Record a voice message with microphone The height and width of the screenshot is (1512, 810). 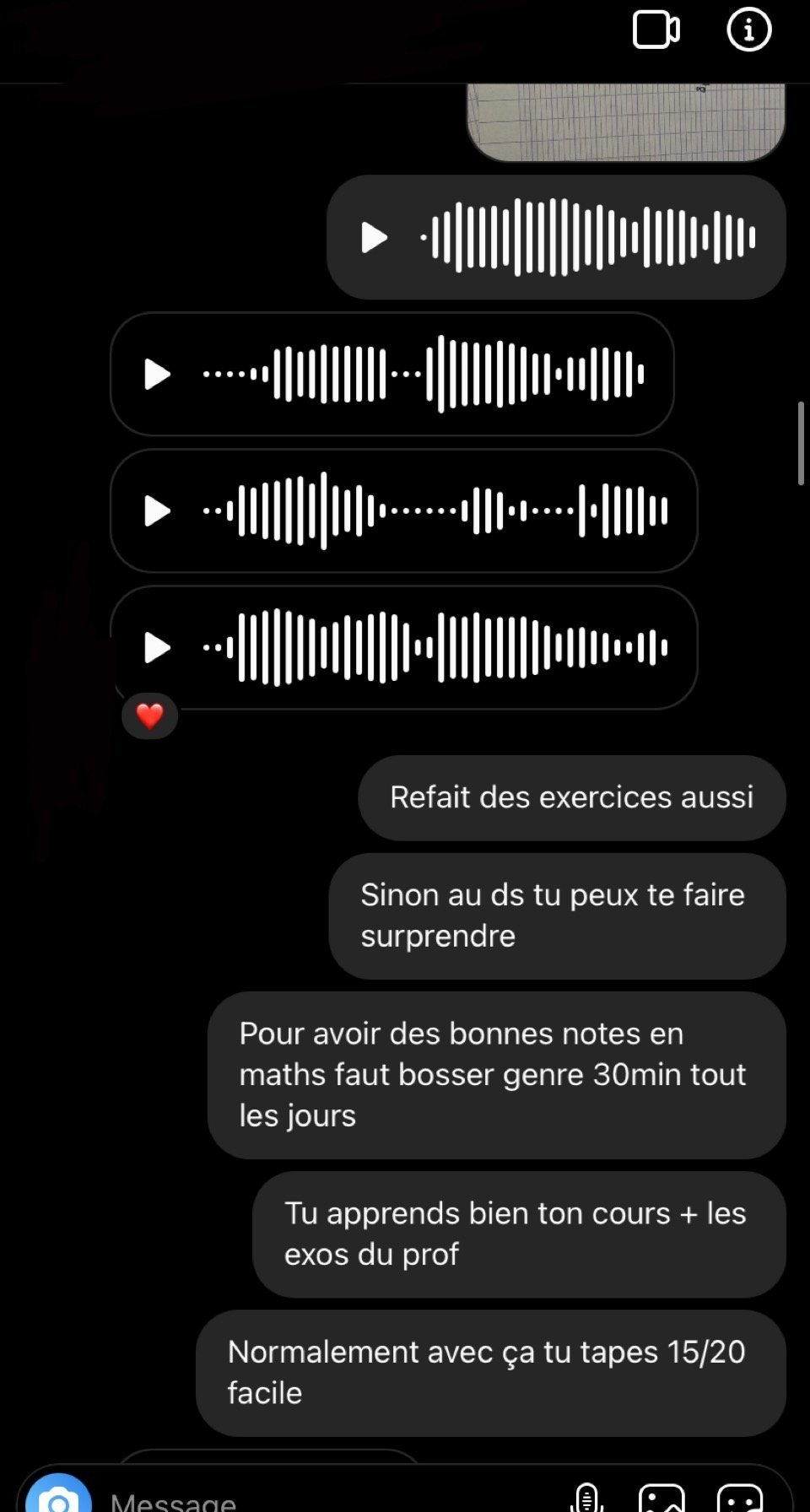click(x=587, y=1498)
